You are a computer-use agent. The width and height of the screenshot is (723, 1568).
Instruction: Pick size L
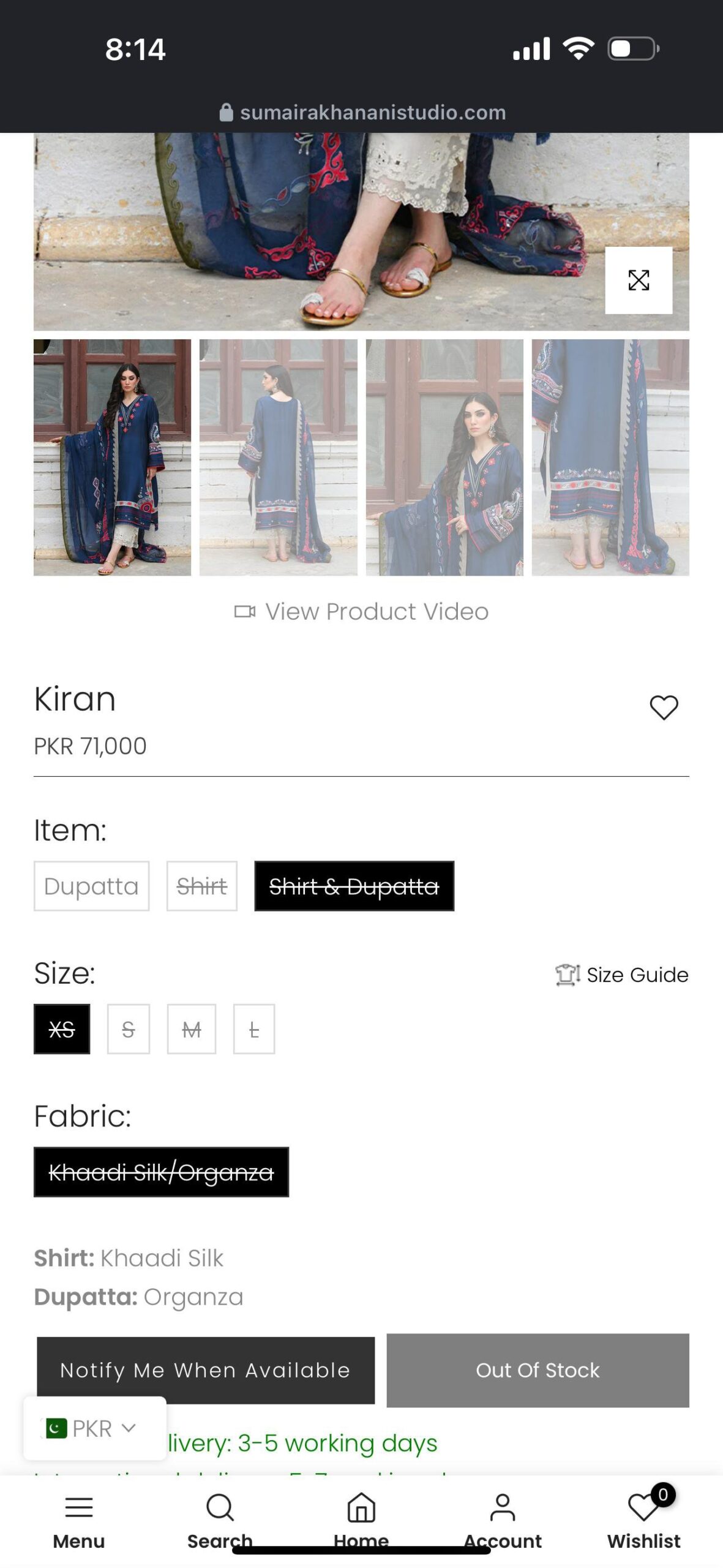(x=253, y=1029)
